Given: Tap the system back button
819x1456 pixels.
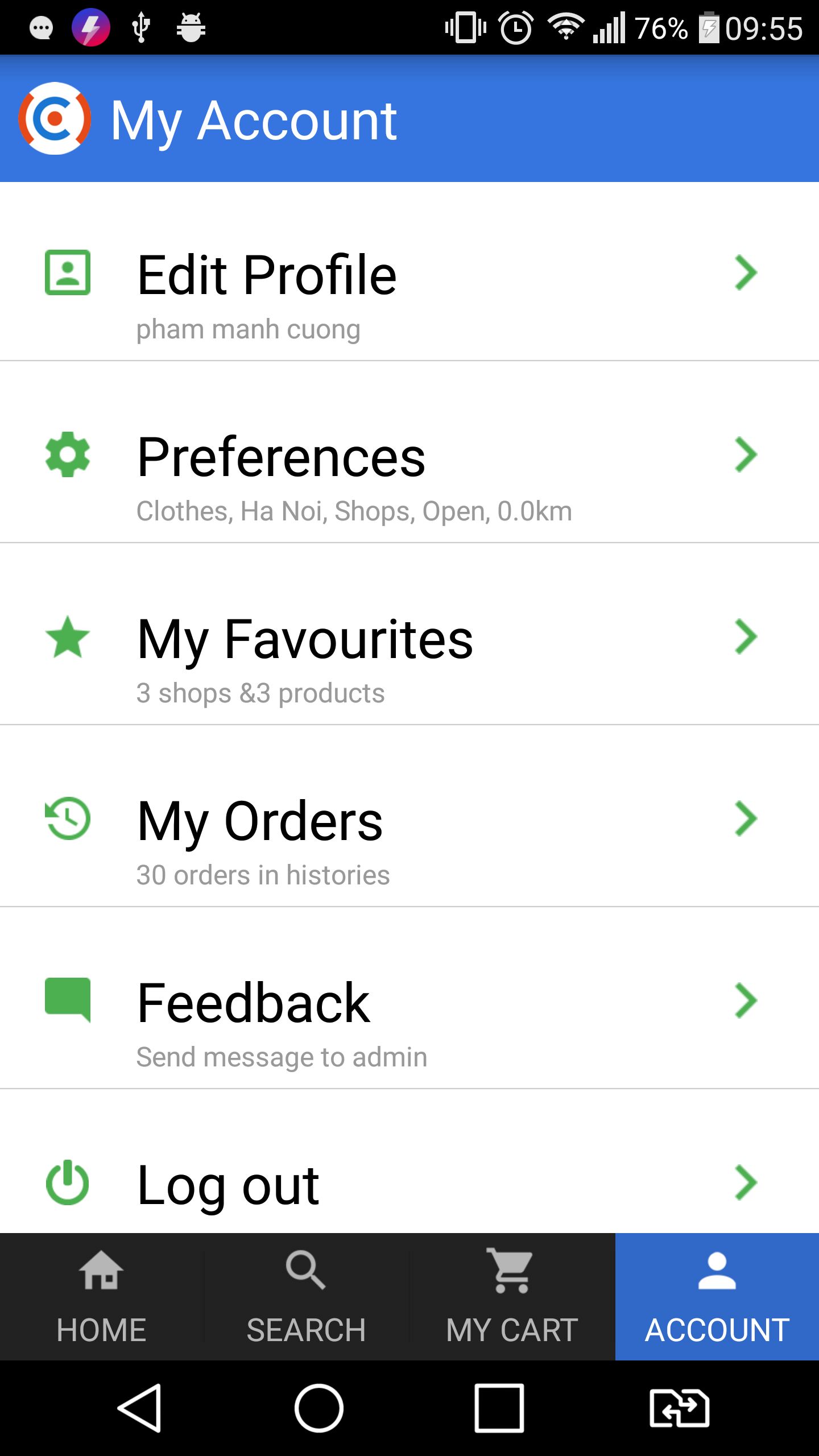Looking at the screenshot, I should click(139, 1408).
